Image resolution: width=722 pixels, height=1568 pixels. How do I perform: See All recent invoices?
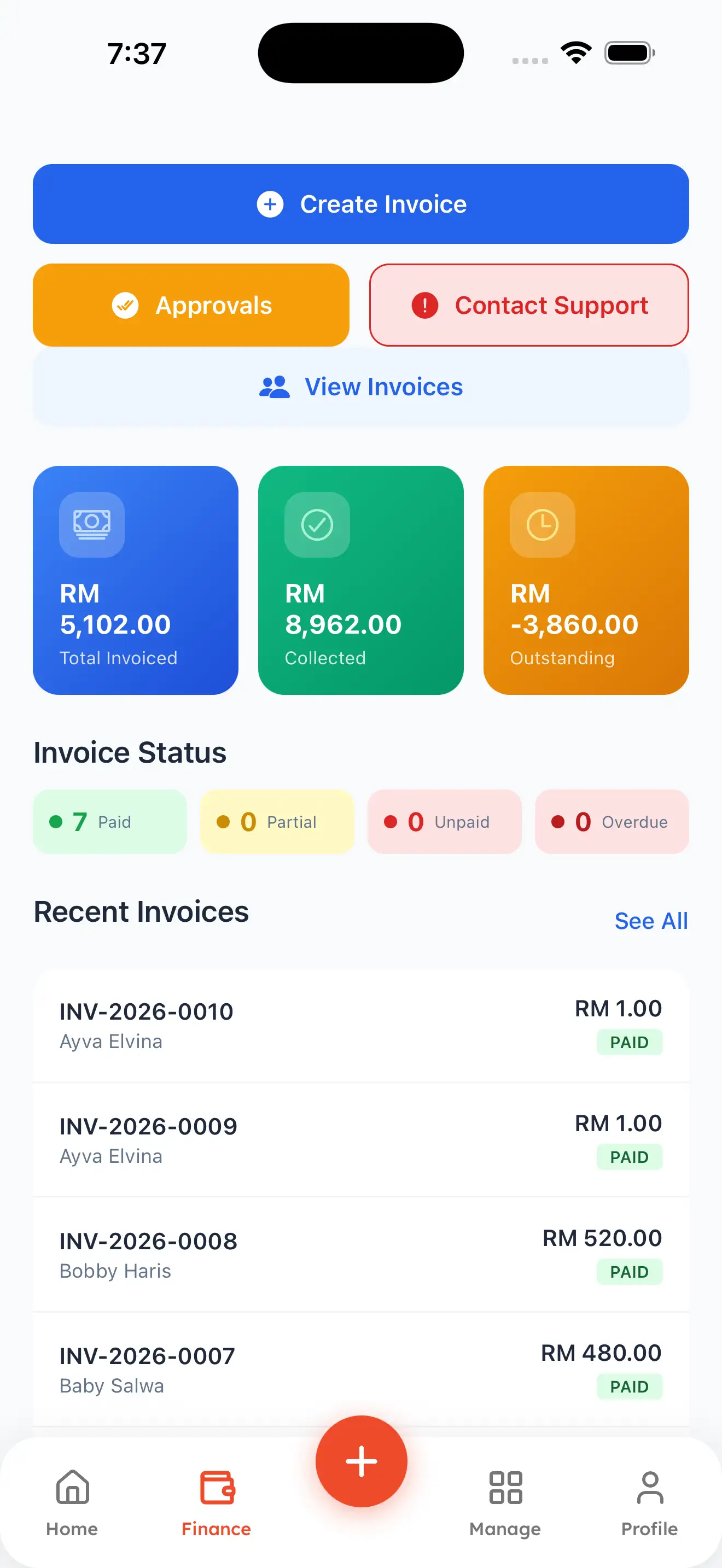[651, 921]
